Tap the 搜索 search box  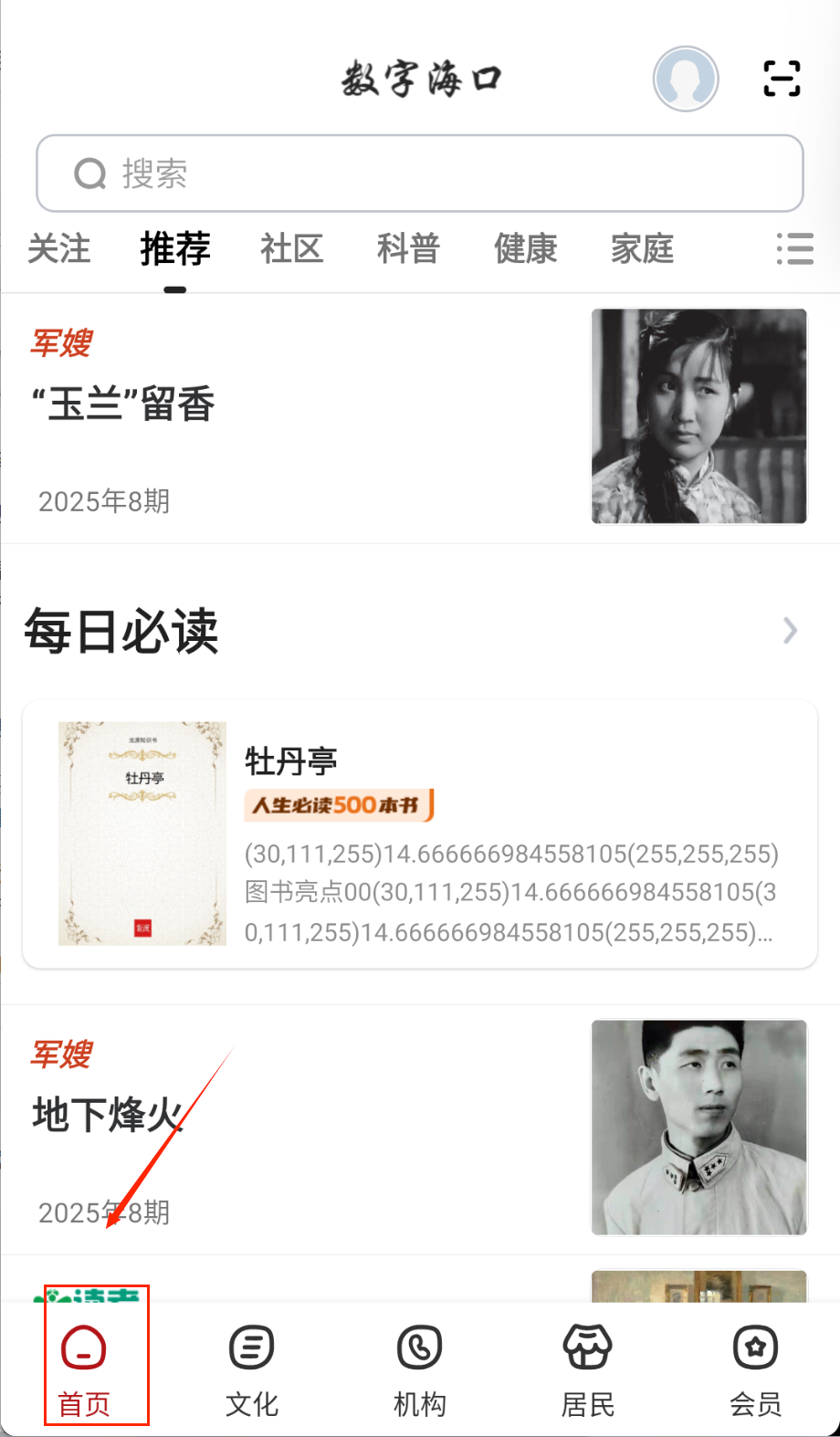point(420,173)
